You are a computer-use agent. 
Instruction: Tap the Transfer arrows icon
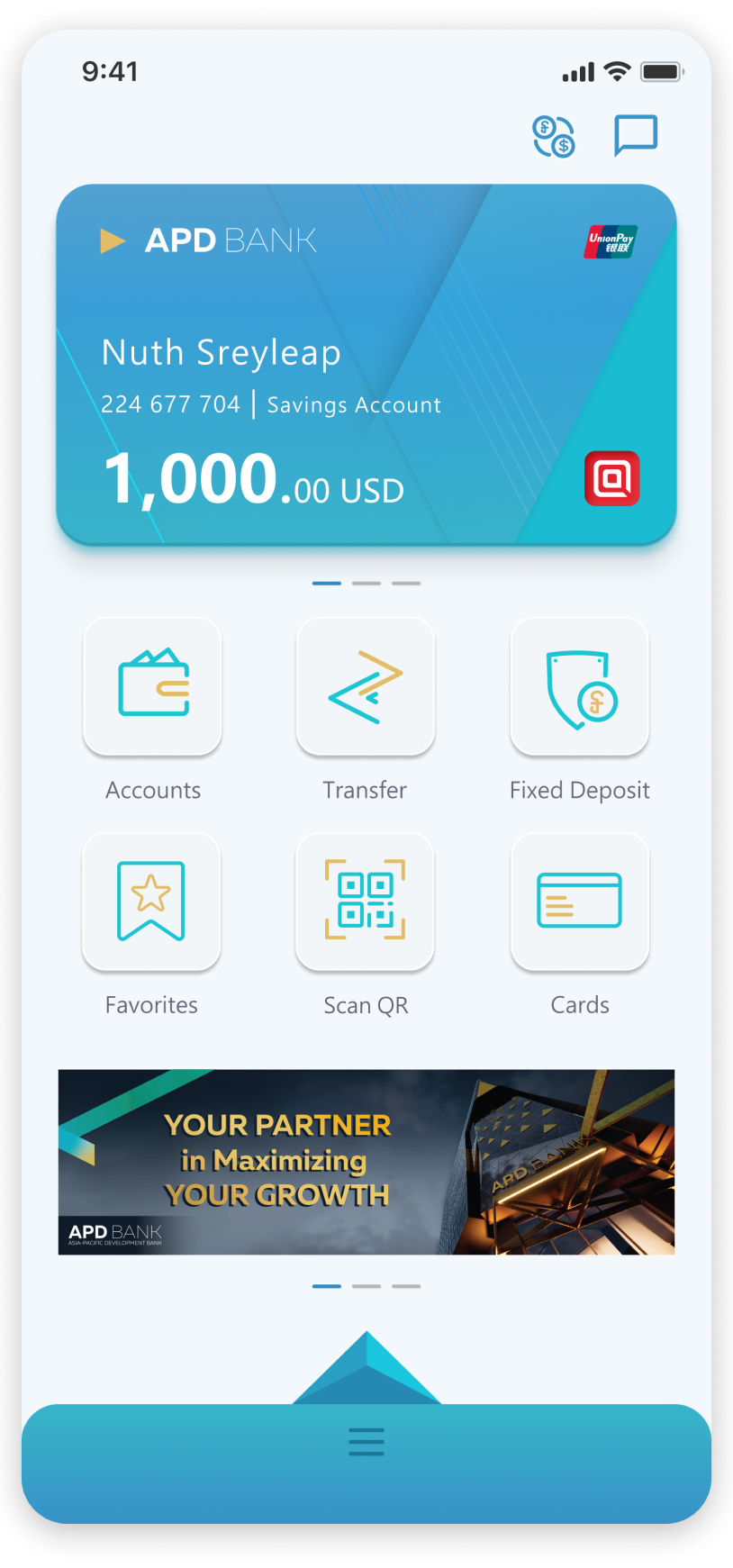365,685
